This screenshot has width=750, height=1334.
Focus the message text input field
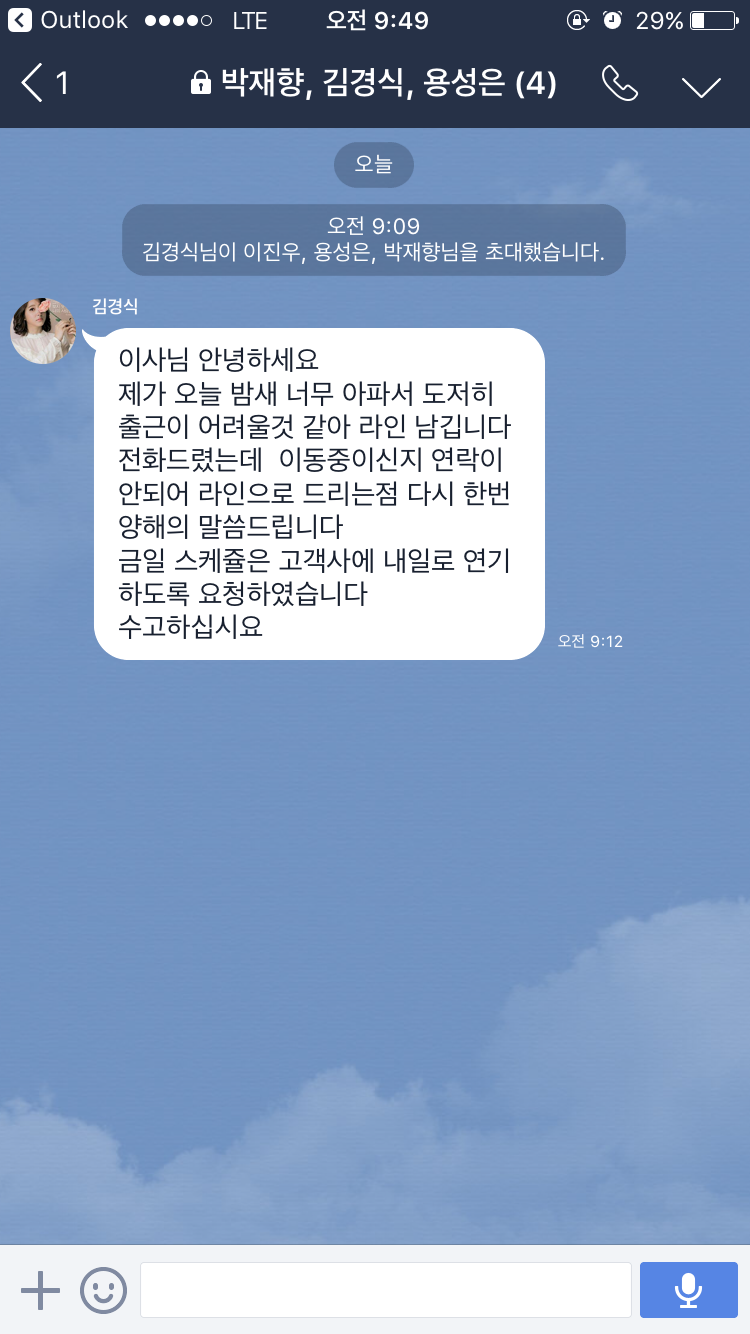pos(385,1290)
